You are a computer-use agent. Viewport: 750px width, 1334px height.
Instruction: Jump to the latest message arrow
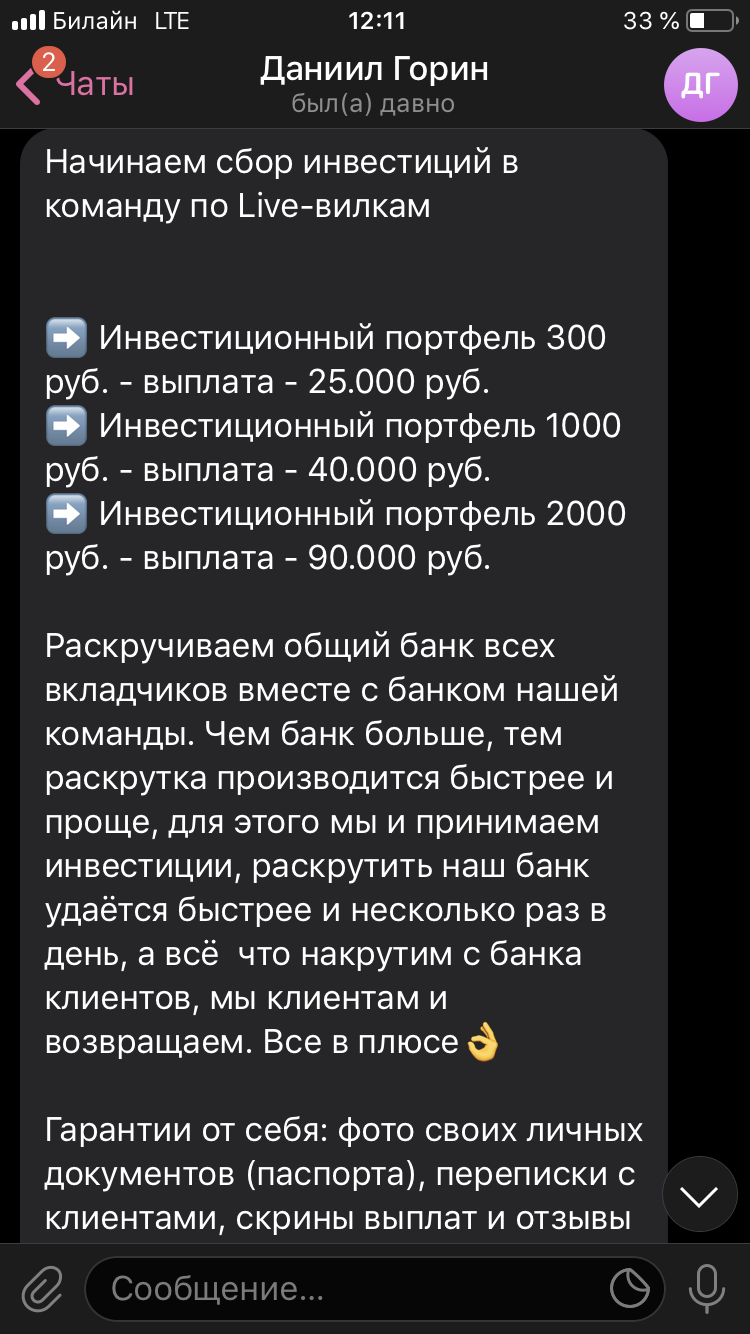(x=699, y=1194)
